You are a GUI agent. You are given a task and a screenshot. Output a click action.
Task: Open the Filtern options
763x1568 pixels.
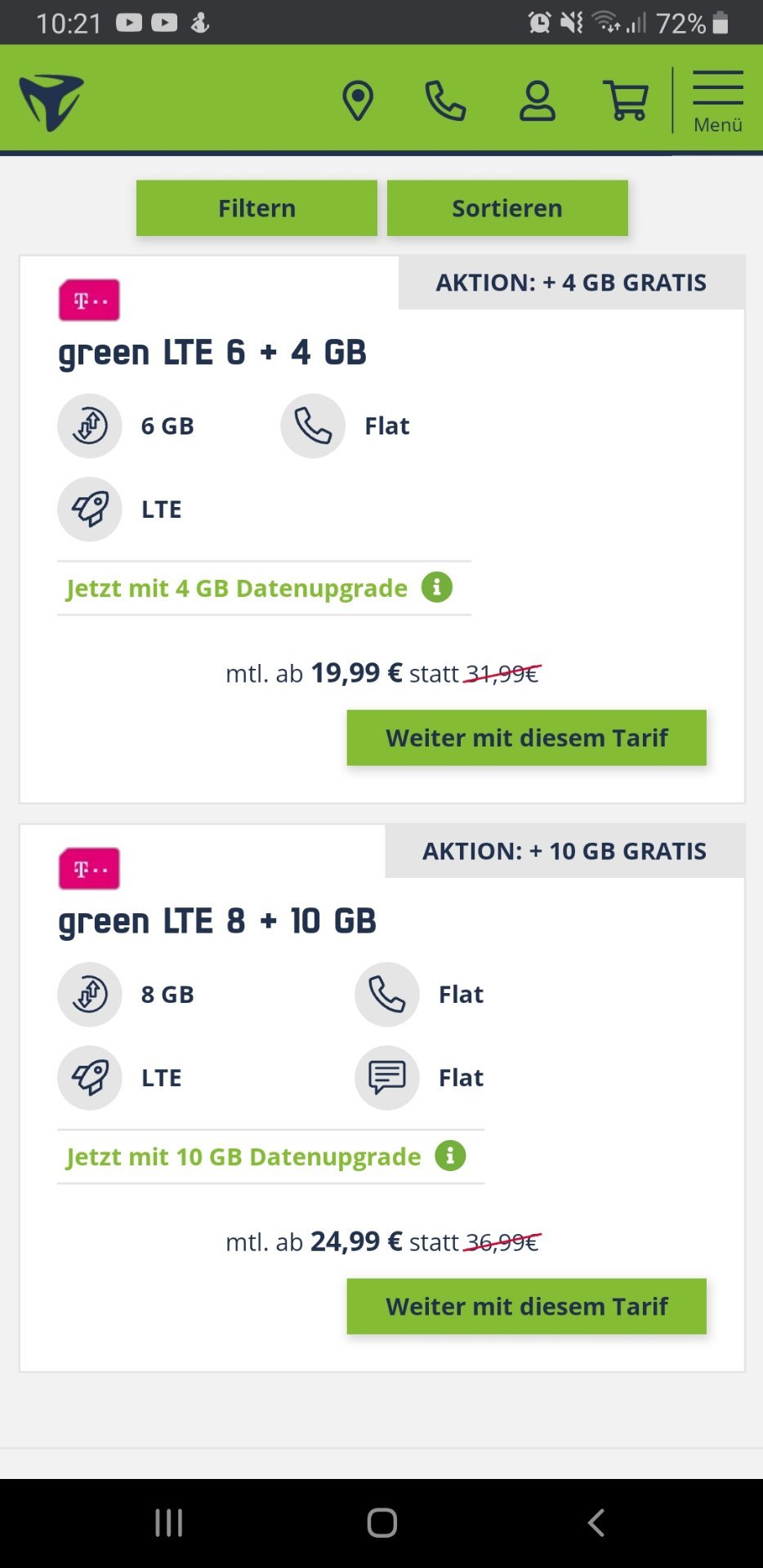coord(257,208)
